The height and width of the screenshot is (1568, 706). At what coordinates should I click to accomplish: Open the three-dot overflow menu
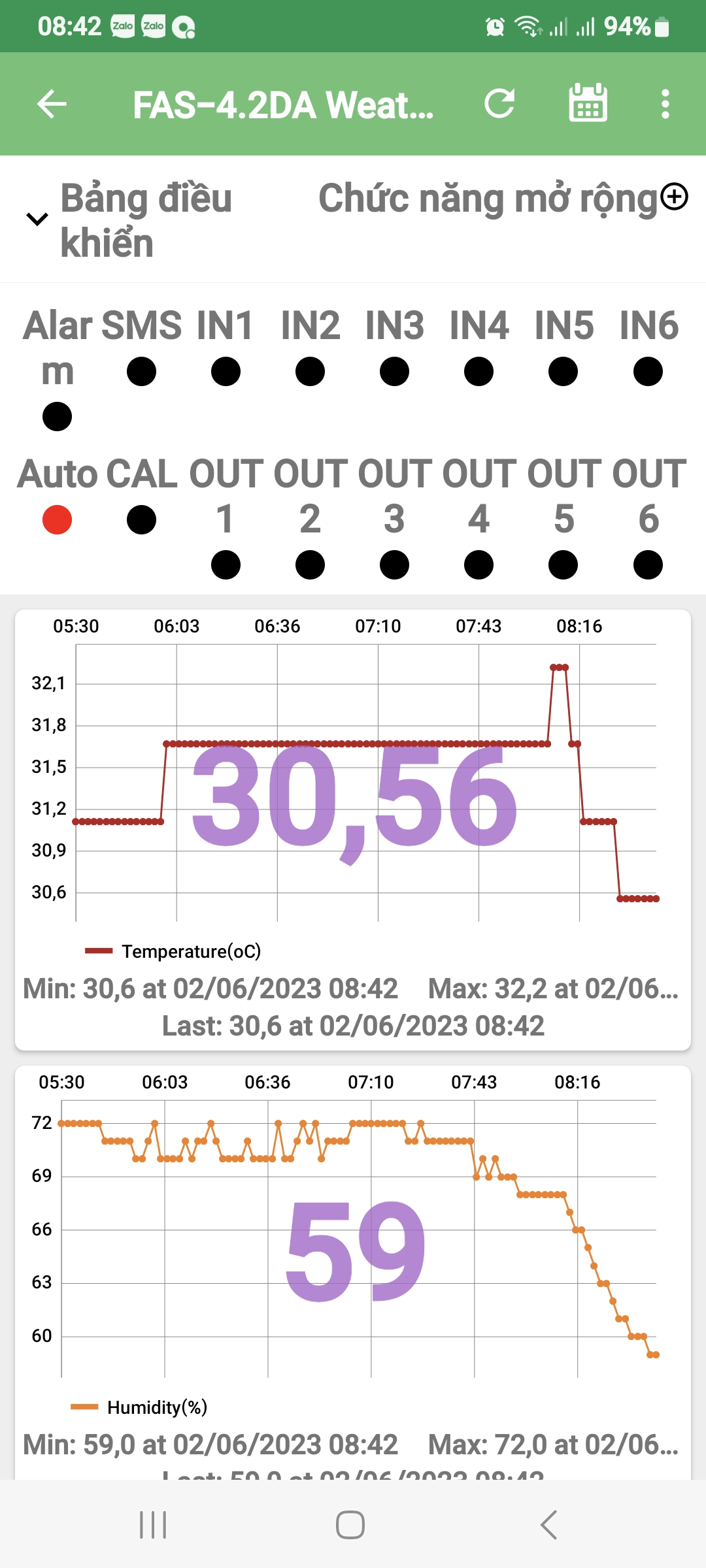pyautogui.click(x=665, y=104)
